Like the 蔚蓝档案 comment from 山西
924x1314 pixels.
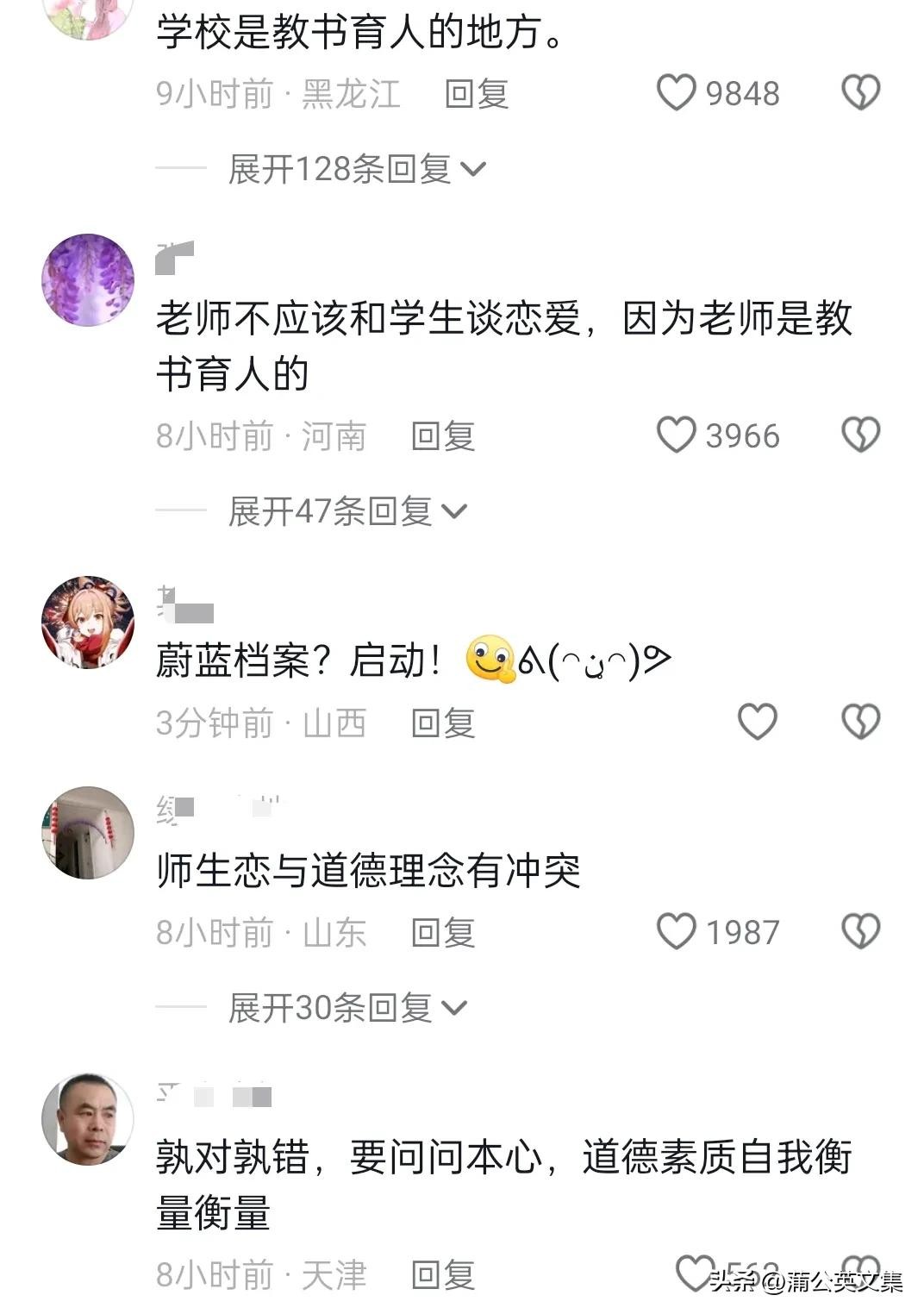tap(758, 722)
